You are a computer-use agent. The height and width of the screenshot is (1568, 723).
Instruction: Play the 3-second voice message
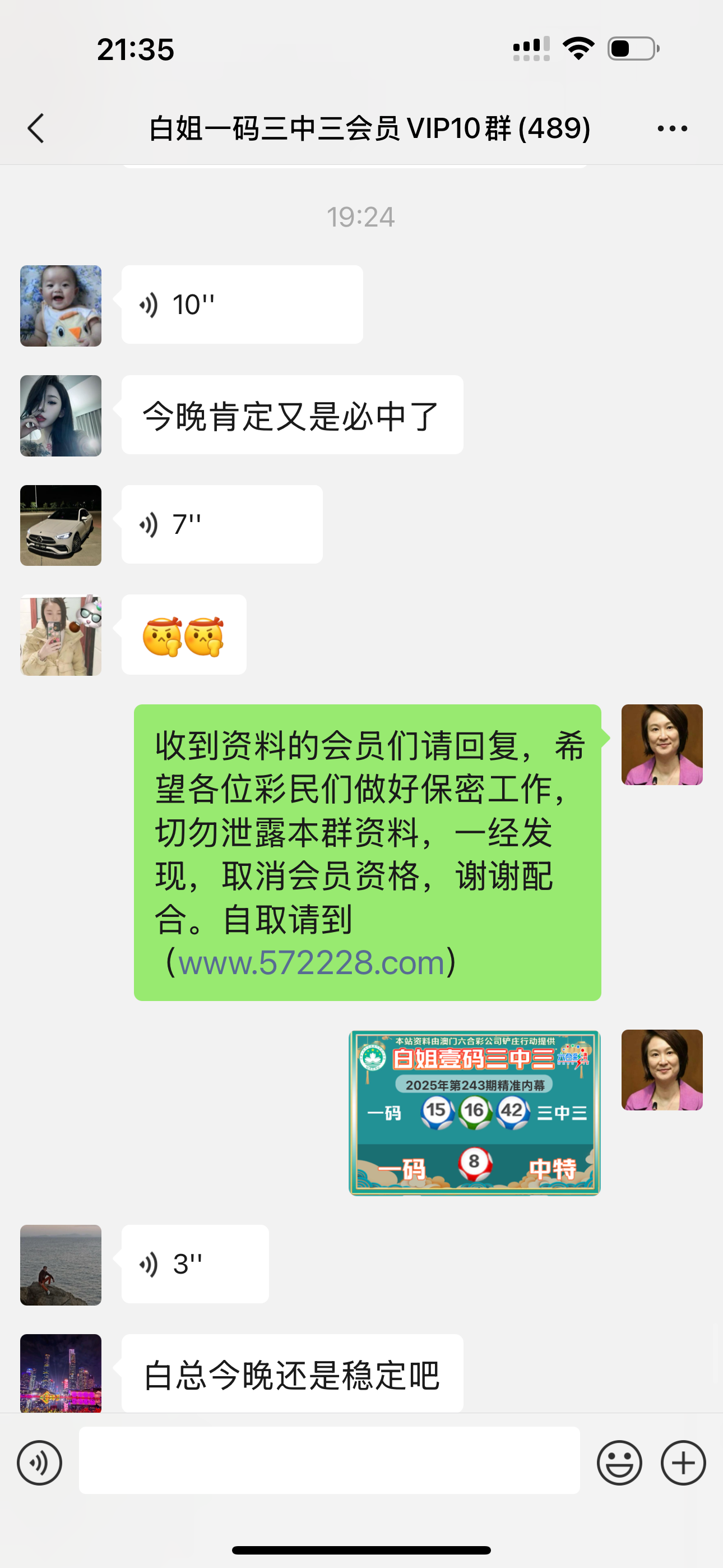pyautogui.click(x=194, y=1263)
